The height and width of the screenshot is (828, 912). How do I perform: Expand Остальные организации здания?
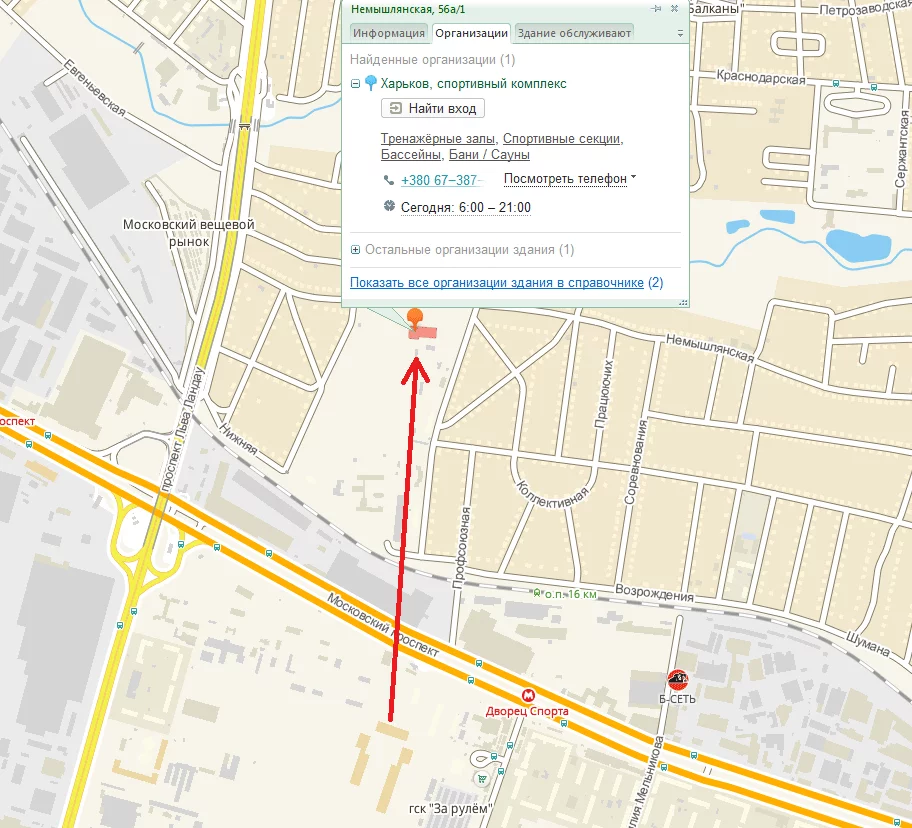point(356,249)
